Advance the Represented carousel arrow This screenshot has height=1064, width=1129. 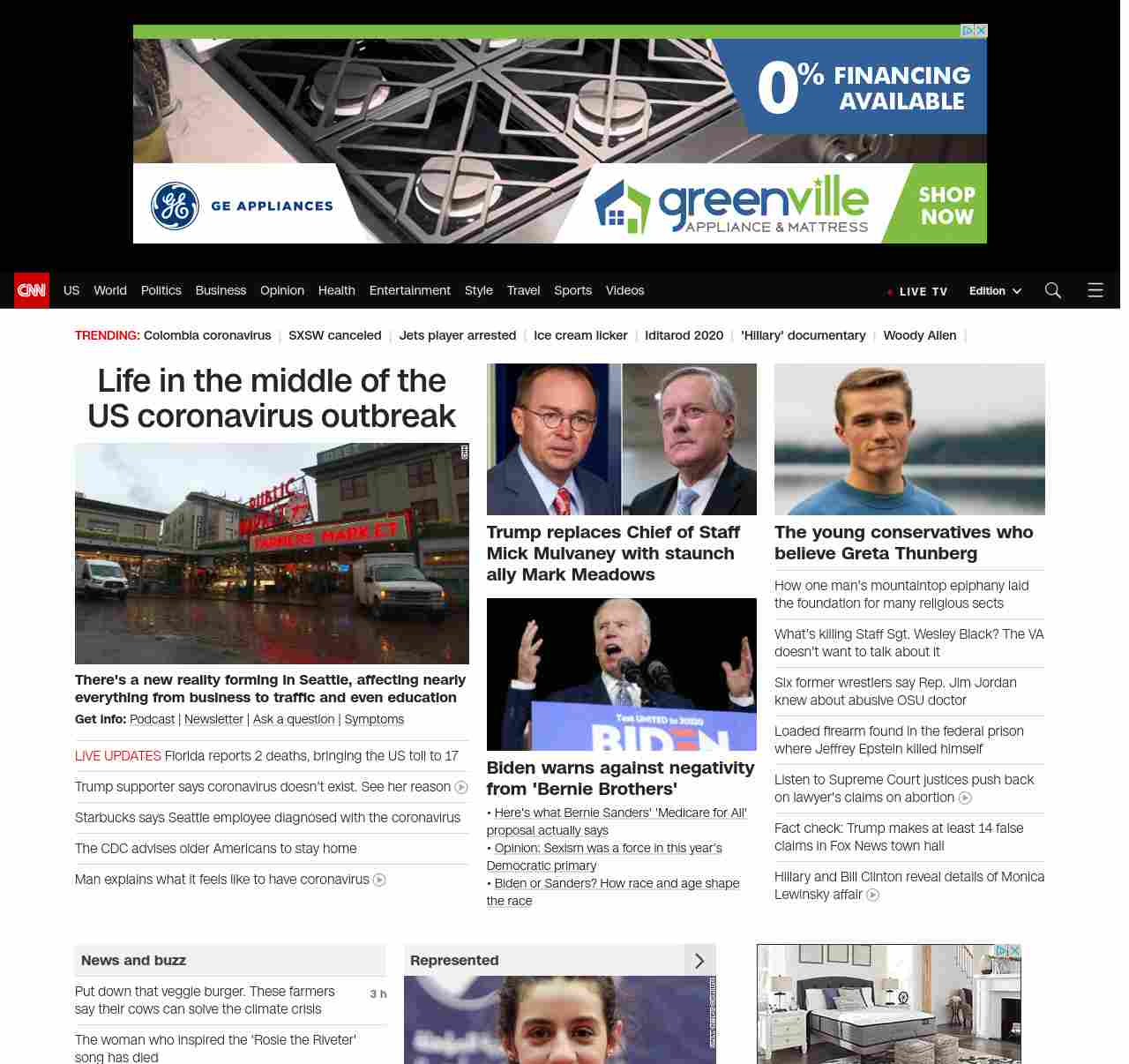coord(699,961)
